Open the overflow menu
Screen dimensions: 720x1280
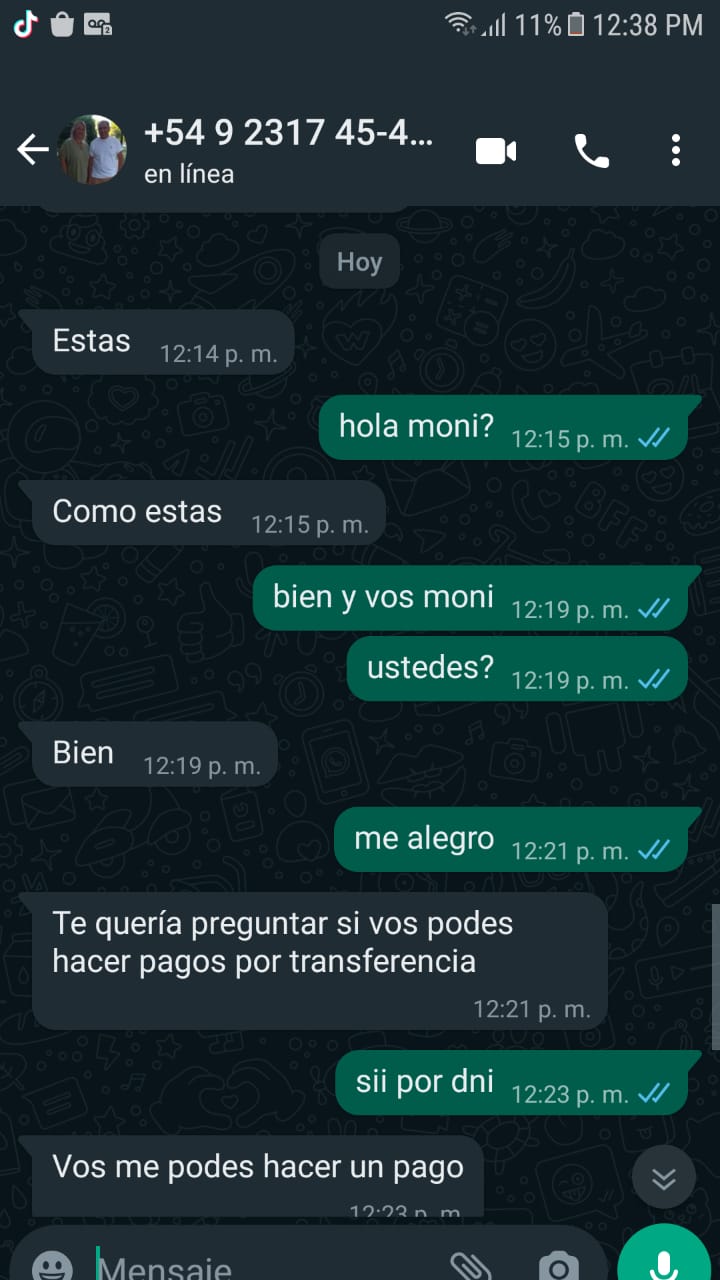[676, 152]
